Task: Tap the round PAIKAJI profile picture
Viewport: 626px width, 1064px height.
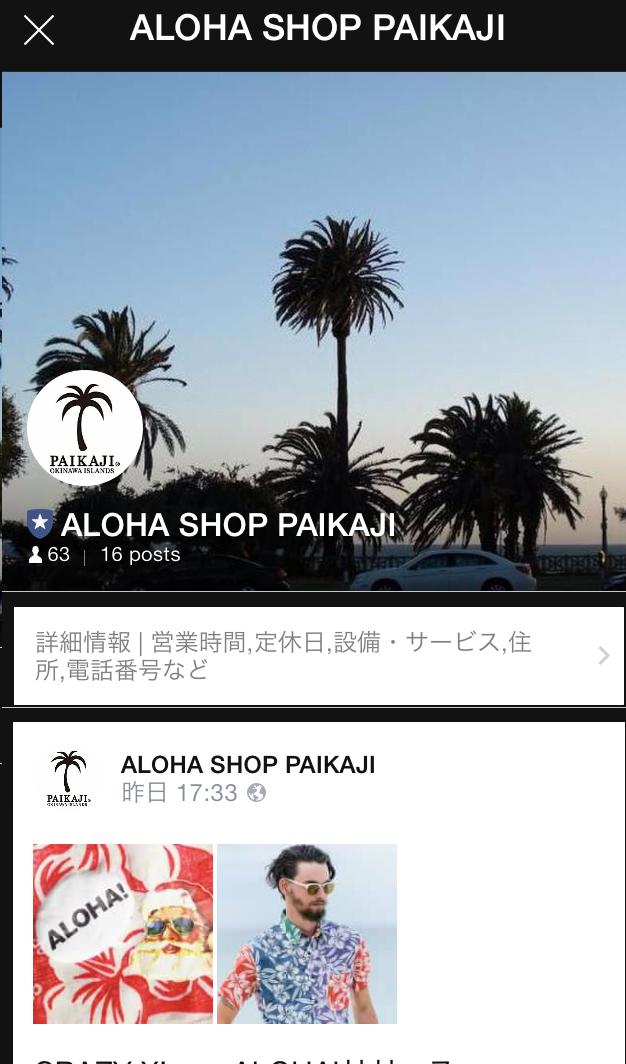Action: tap(85, 428)
